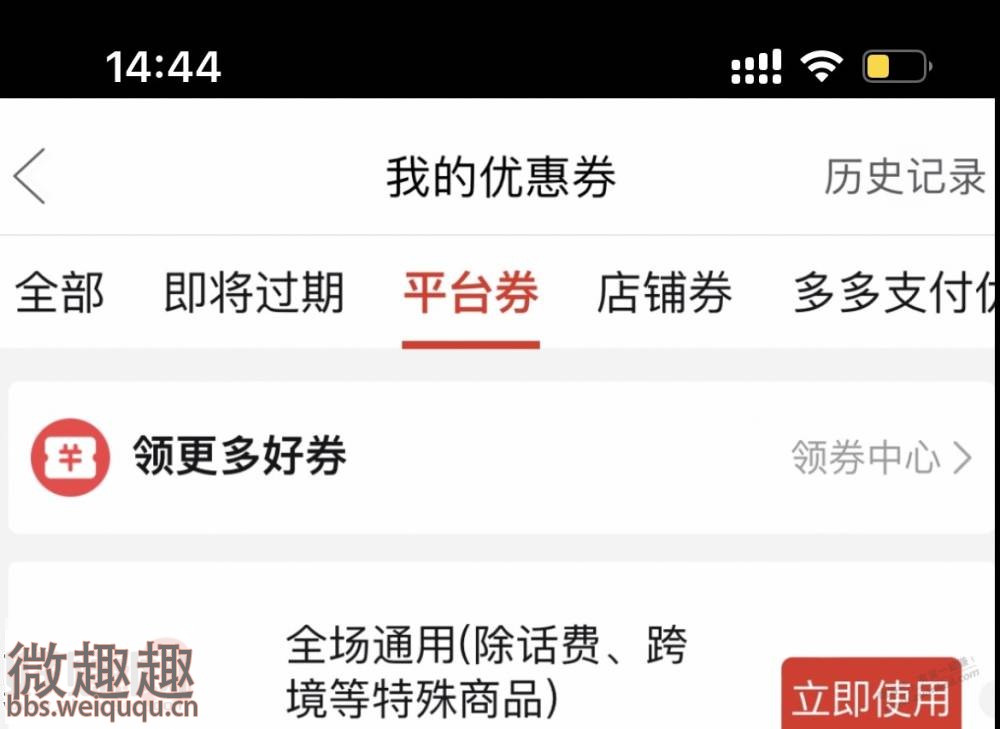Select the 平台券 tab
This screenshot has width=1000, height=729.
470,294
